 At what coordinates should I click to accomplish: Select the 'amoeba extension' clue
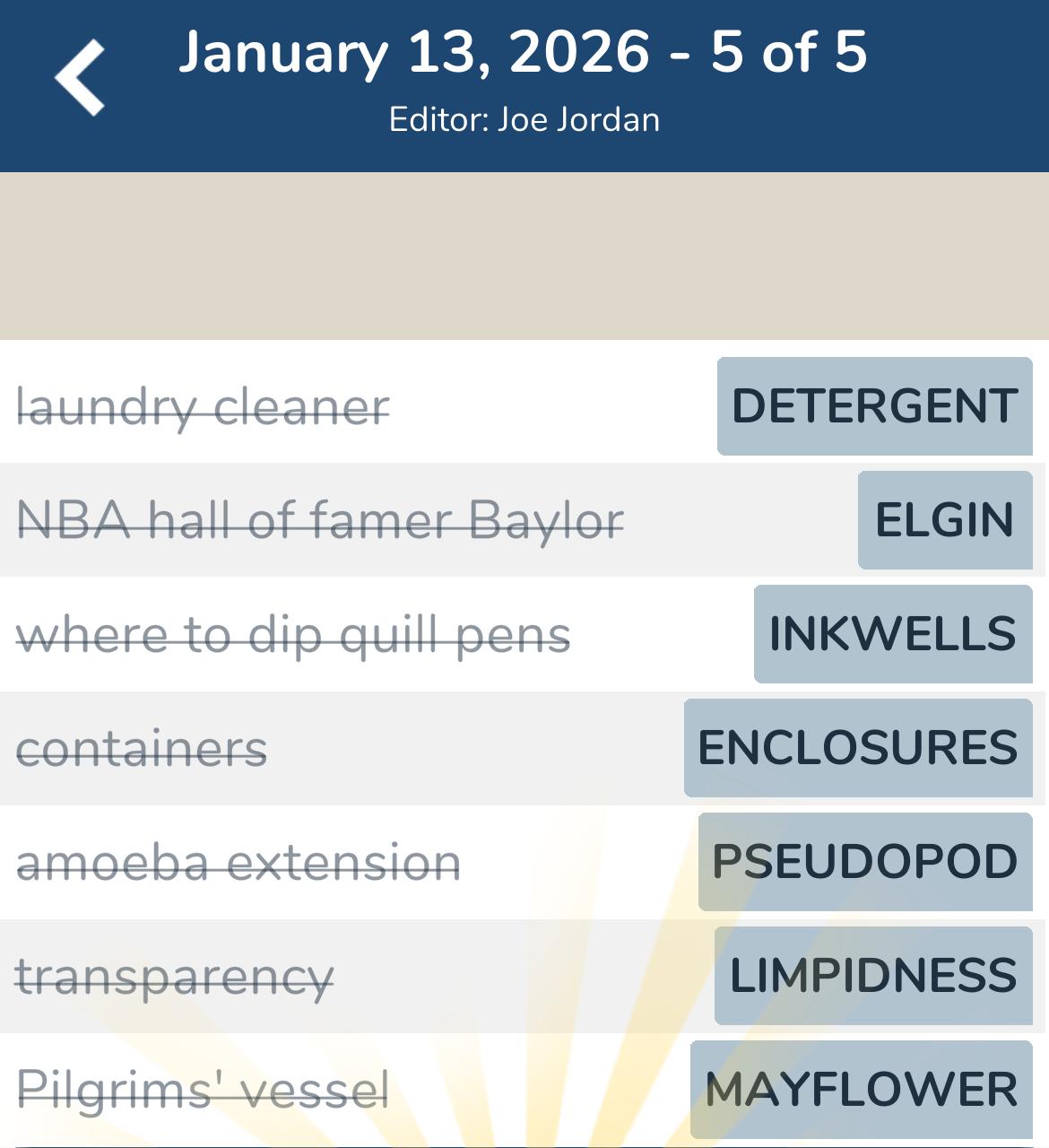click(x=242, y=861)
